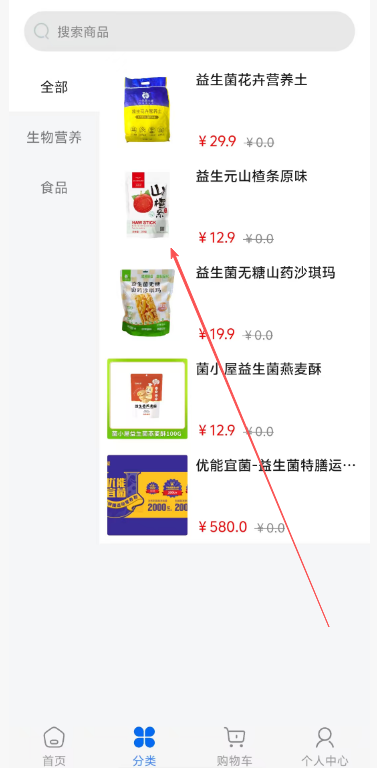This screenshot has width=377, height=768.
Task: Switch to the 生物营养 category
Action: [54, 138]
